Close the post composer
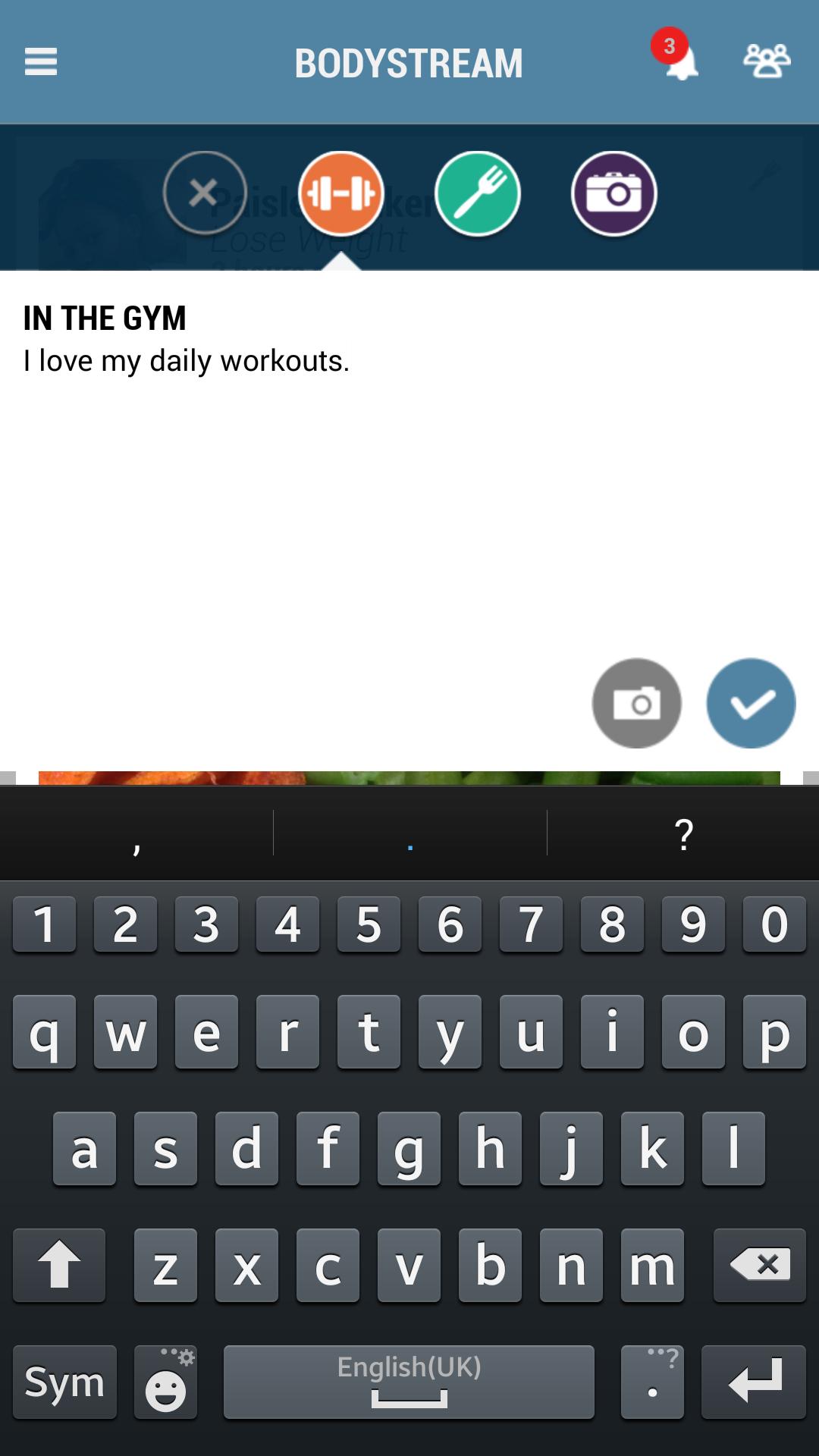This screenshot has height=1456, width=819. (x=204, y=193)
